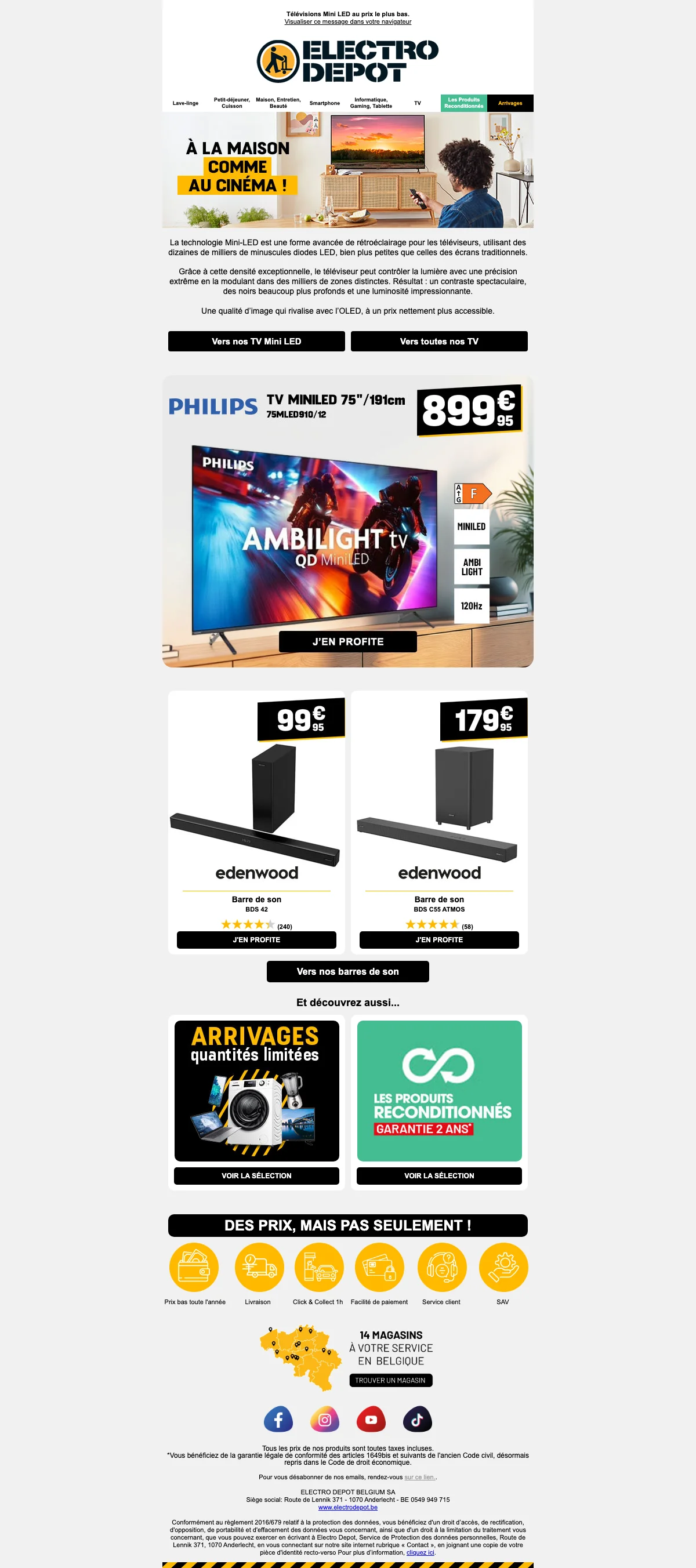Unsubscribe via the 'sur ce lien' link
Viewport: 696px width, 1568px height.
[x=419, y=1477]
